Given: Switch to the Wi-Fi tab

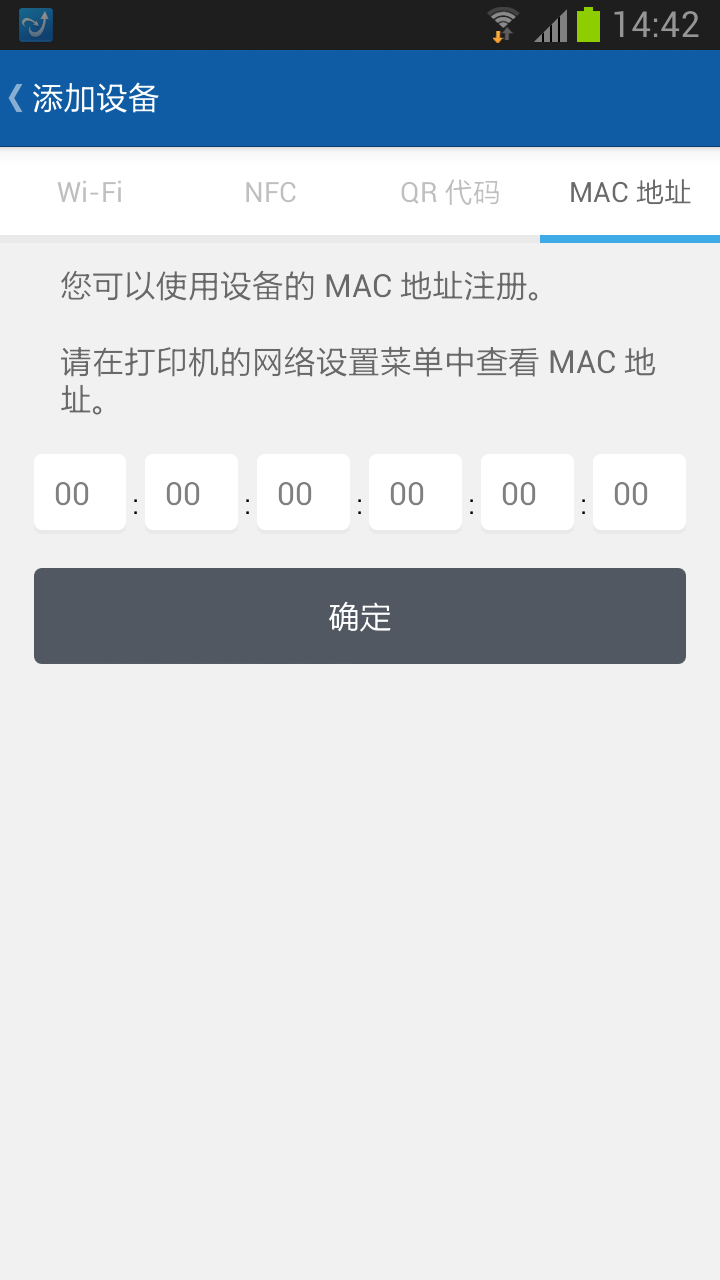Looking at the screenshot, I should pos(90,192).
